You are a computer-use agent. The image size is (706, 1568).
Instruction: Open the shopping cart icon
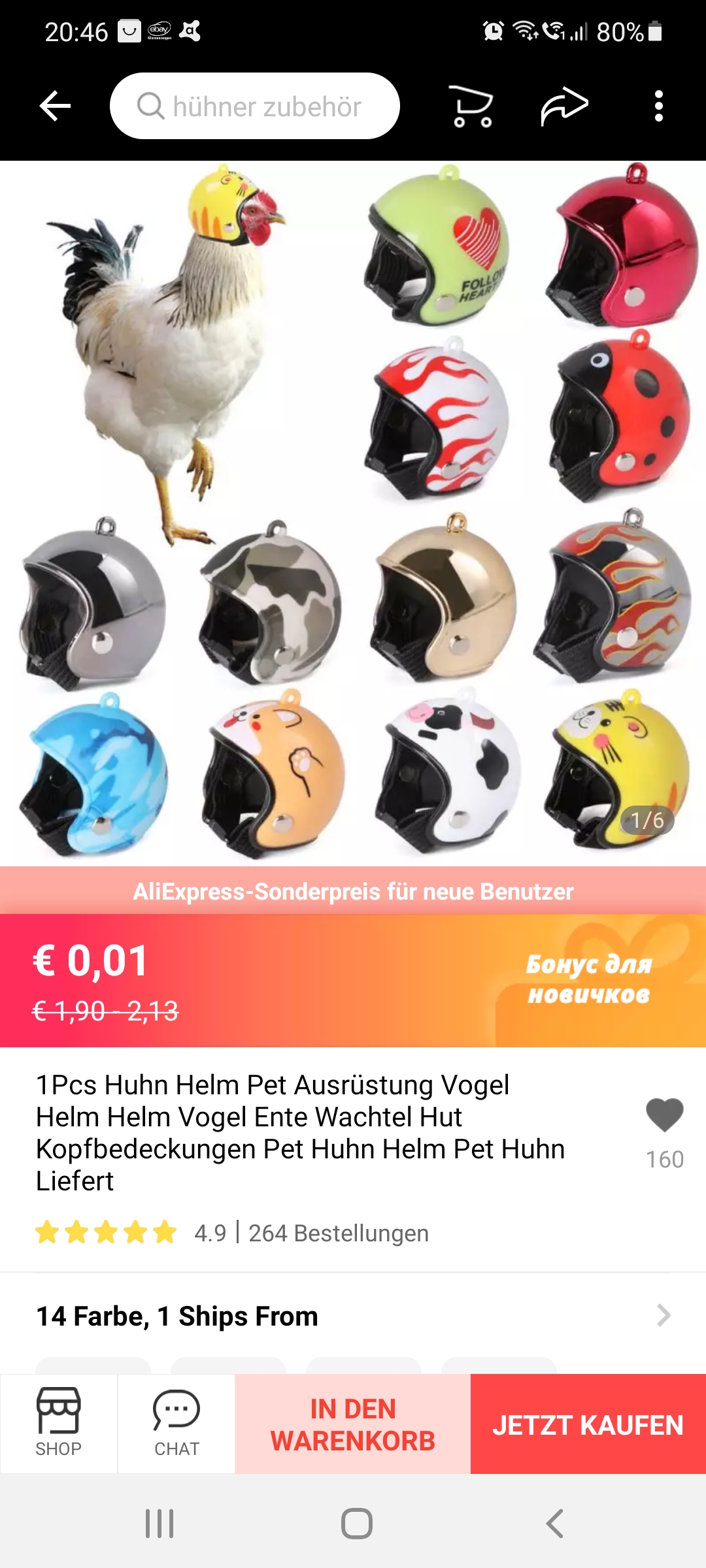pos(473,106)
